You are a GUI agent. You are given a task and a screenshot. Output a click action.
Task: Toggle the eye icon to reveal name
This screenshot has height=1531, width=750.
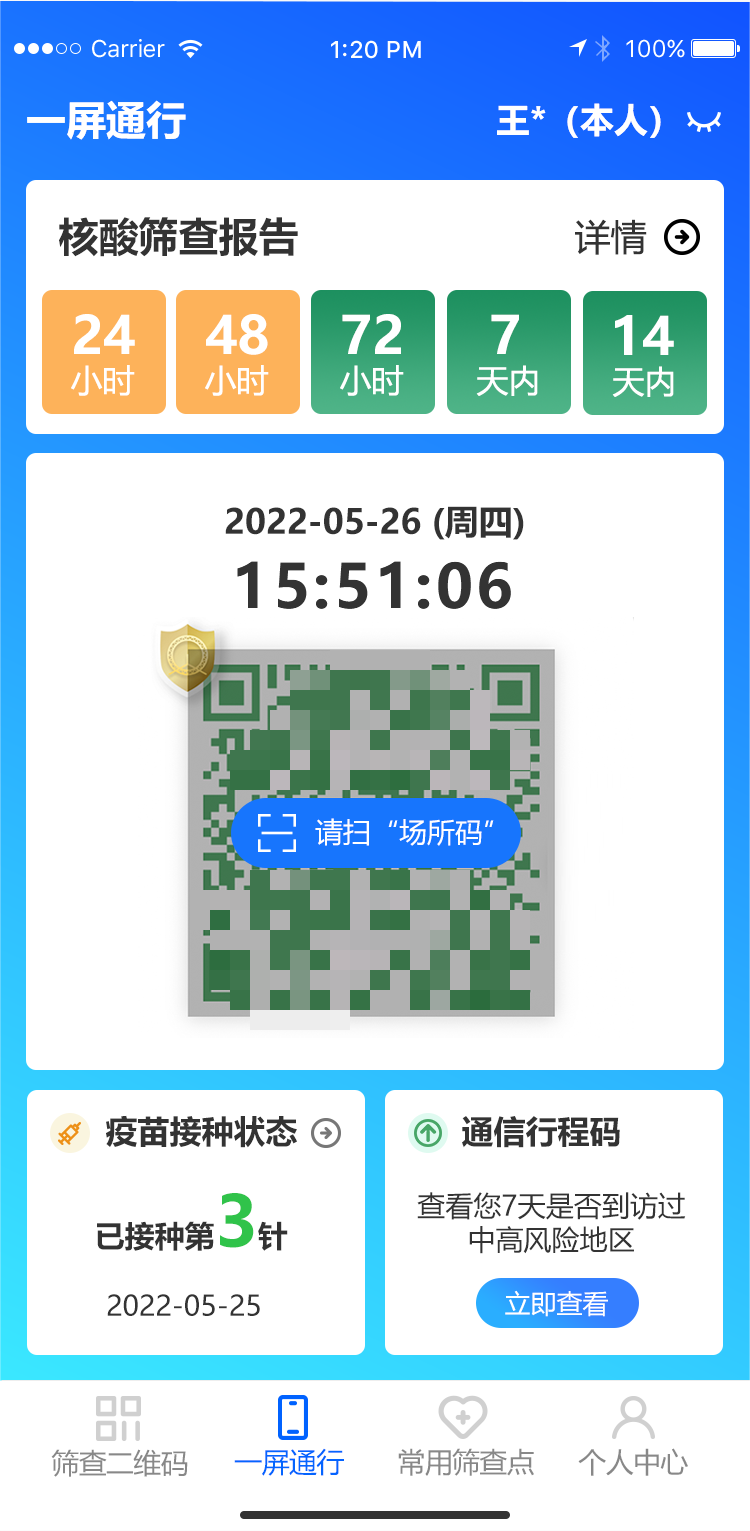pyautogui.click(x=704, y=122)
